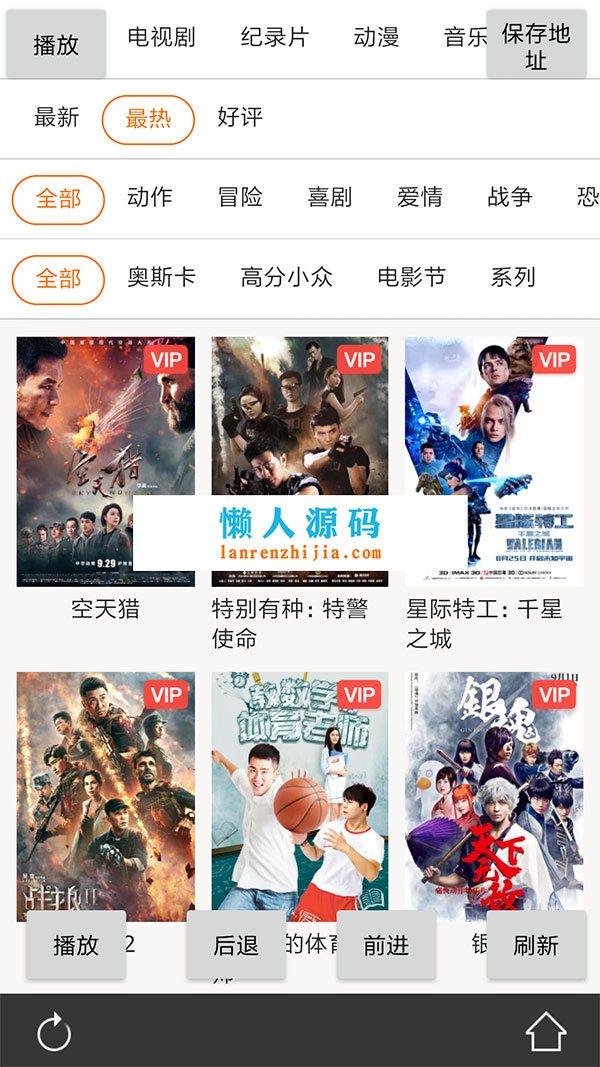Filter movies by 战争
The image size is (600, 1067).
click(x=510, y=197)
